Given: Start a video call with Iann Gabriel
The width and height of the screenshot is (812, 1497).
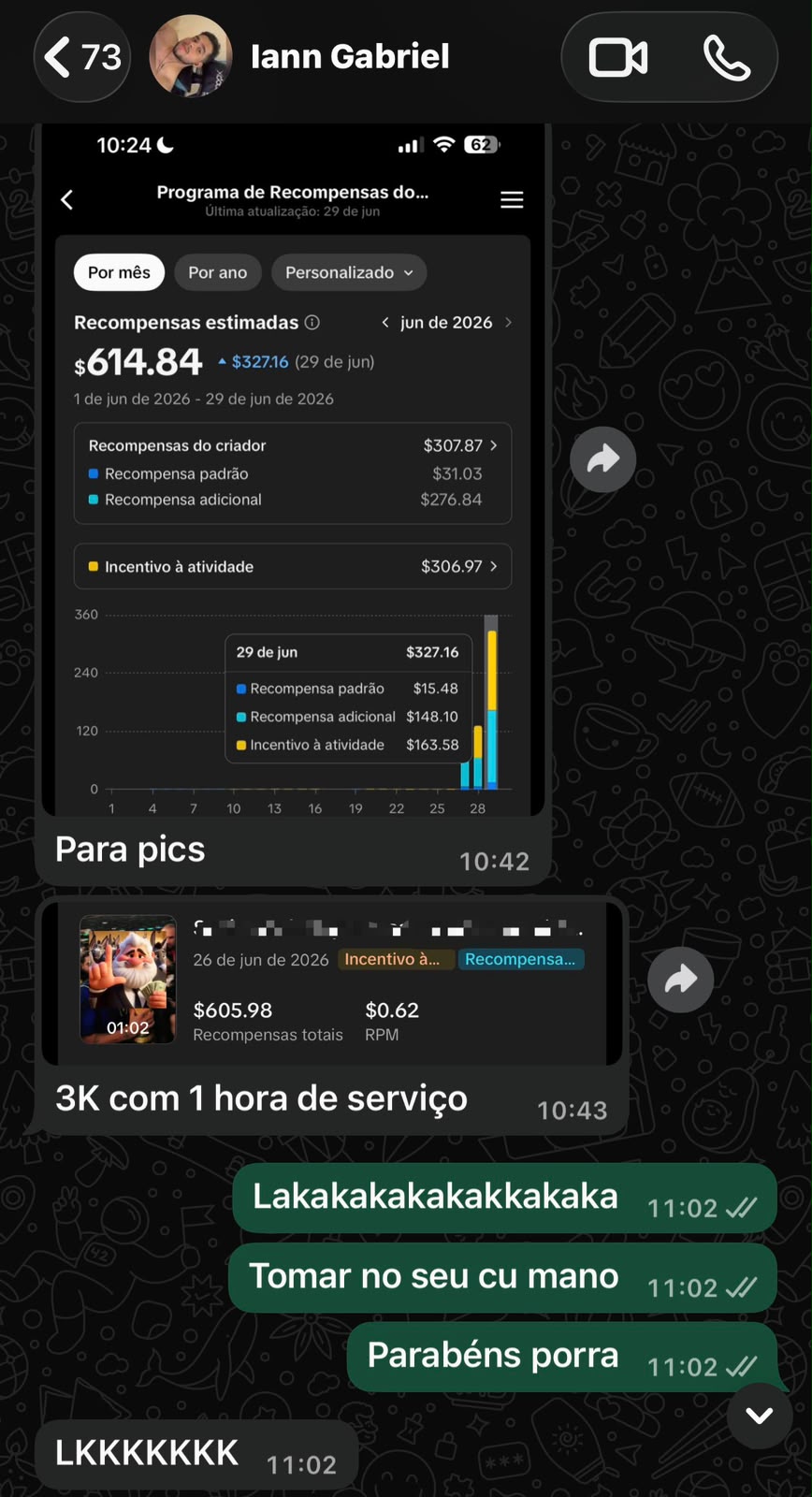Looking at the screenshot, I should point(618,58).
